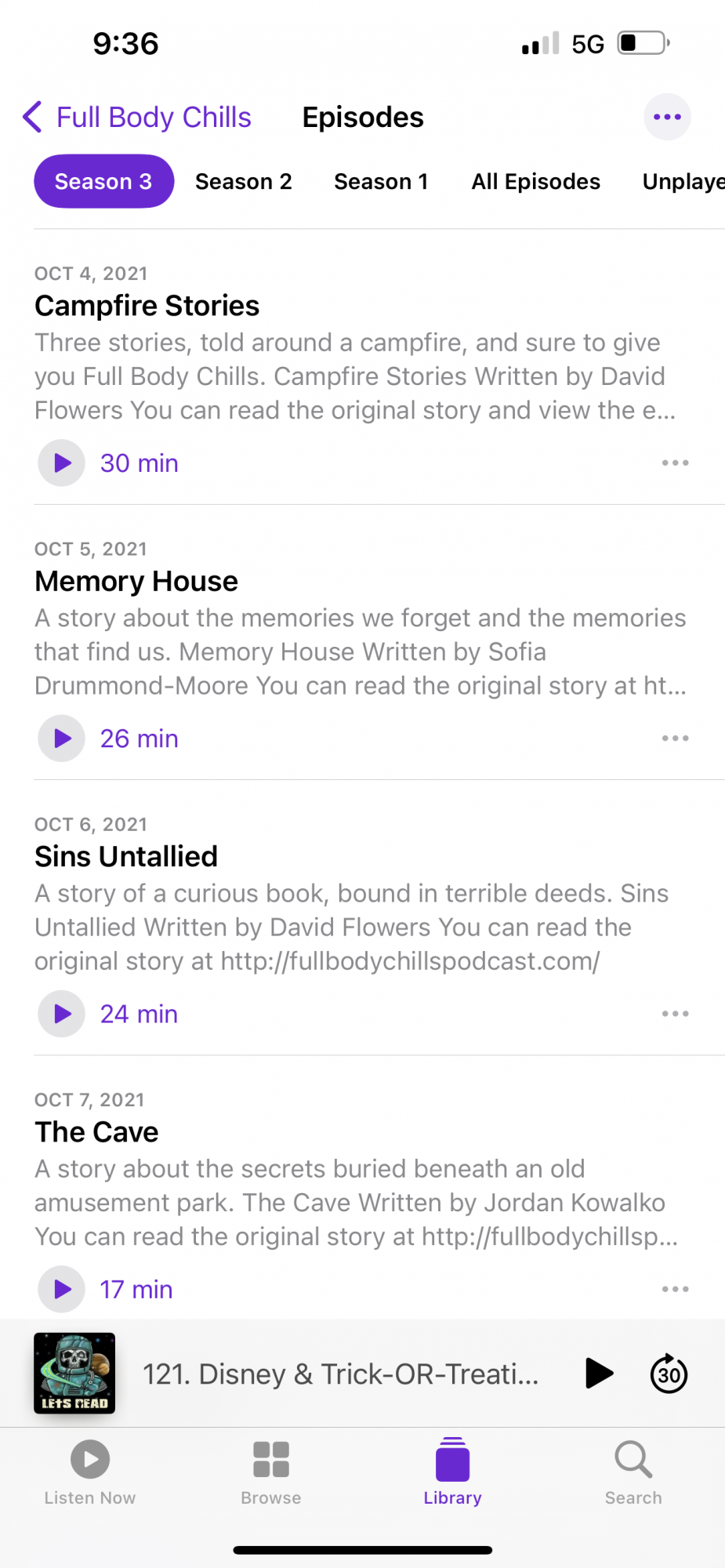Play the Memory House episode
Viewport: 725px width, 1568px height.
62,739
